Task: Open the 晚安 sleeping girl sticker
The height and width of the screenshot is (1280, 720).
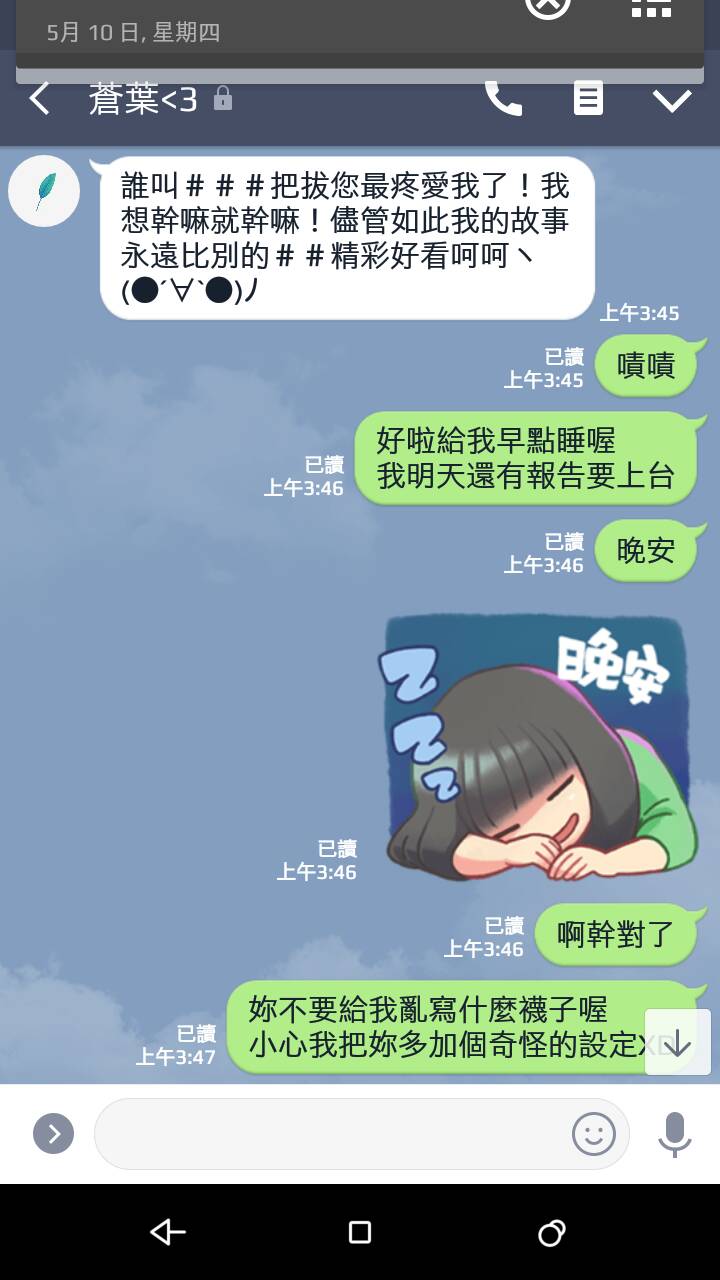Action: tap(538, 747)
